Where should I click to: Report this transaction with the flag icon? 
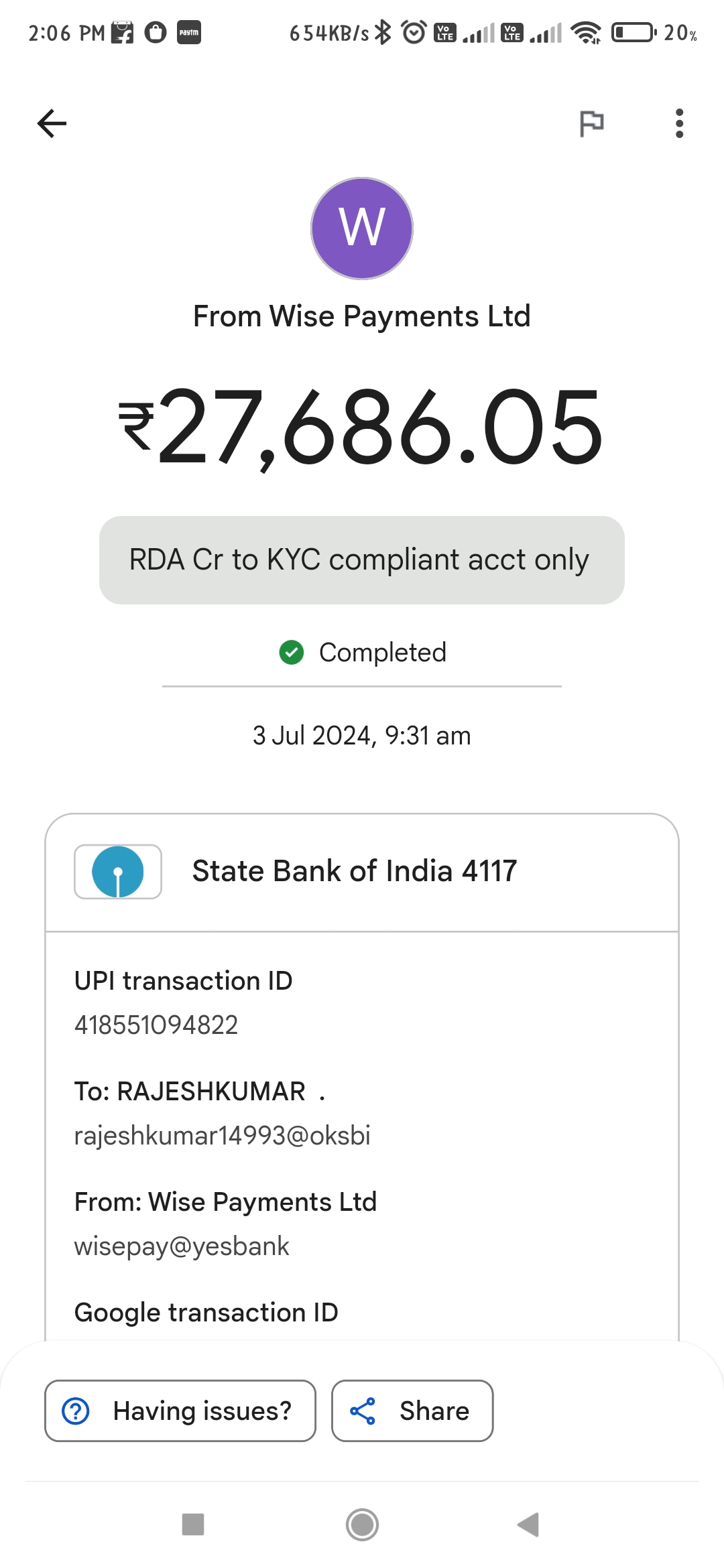coord(591,123)
